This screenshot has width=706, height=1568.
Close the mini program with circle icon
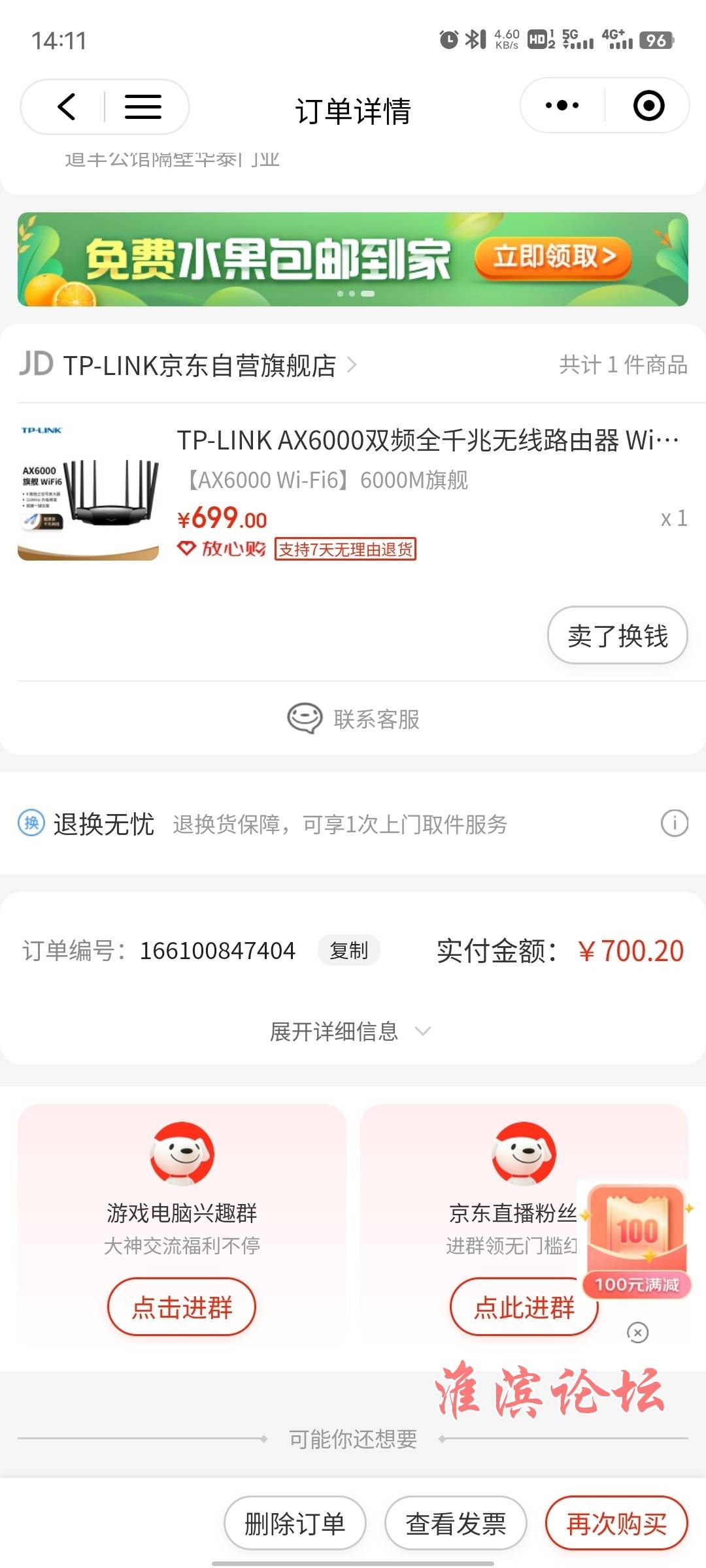[x=648, y=105]
